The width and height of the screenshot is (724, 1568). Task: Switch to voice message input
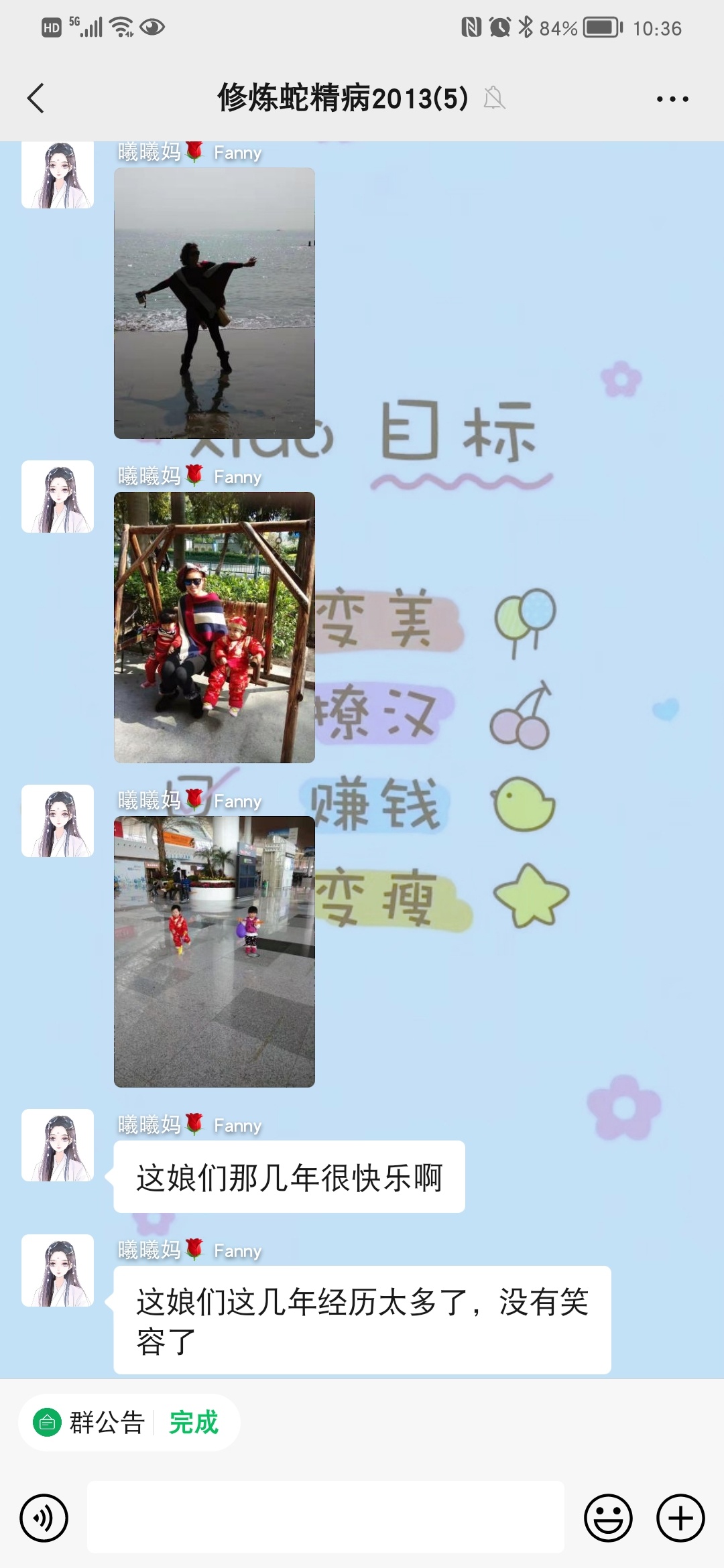[x=44, y=1518]
